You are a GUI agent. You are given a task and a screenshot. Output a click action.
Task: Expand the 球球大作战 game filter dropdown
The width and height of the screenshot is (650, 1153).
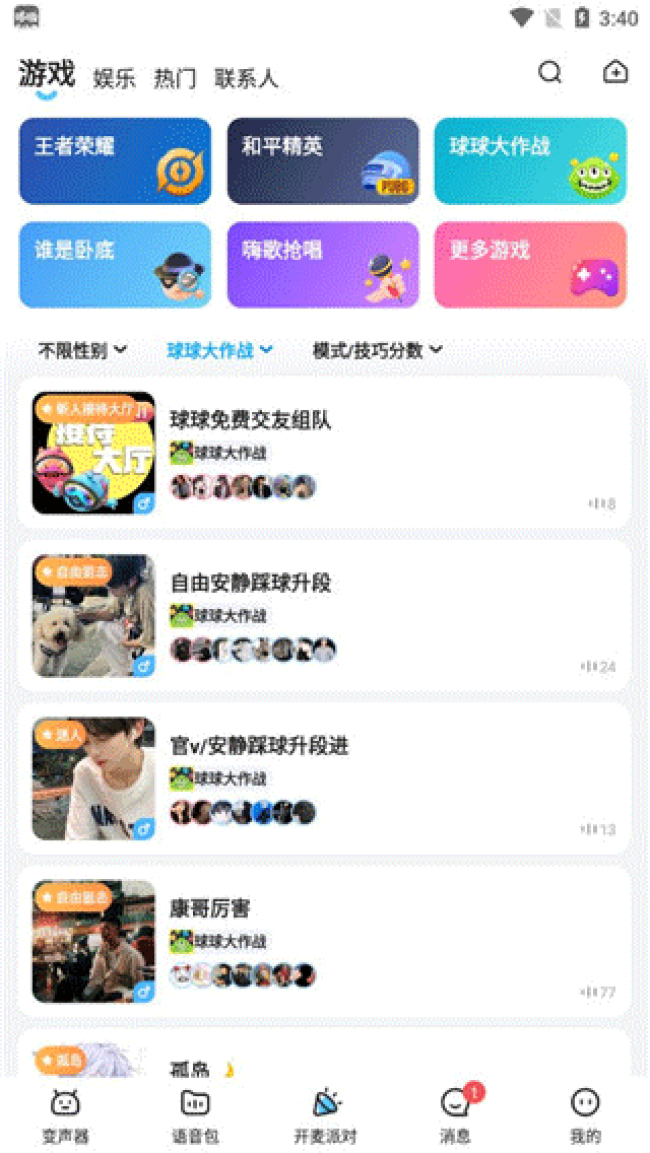click(220, 350)
